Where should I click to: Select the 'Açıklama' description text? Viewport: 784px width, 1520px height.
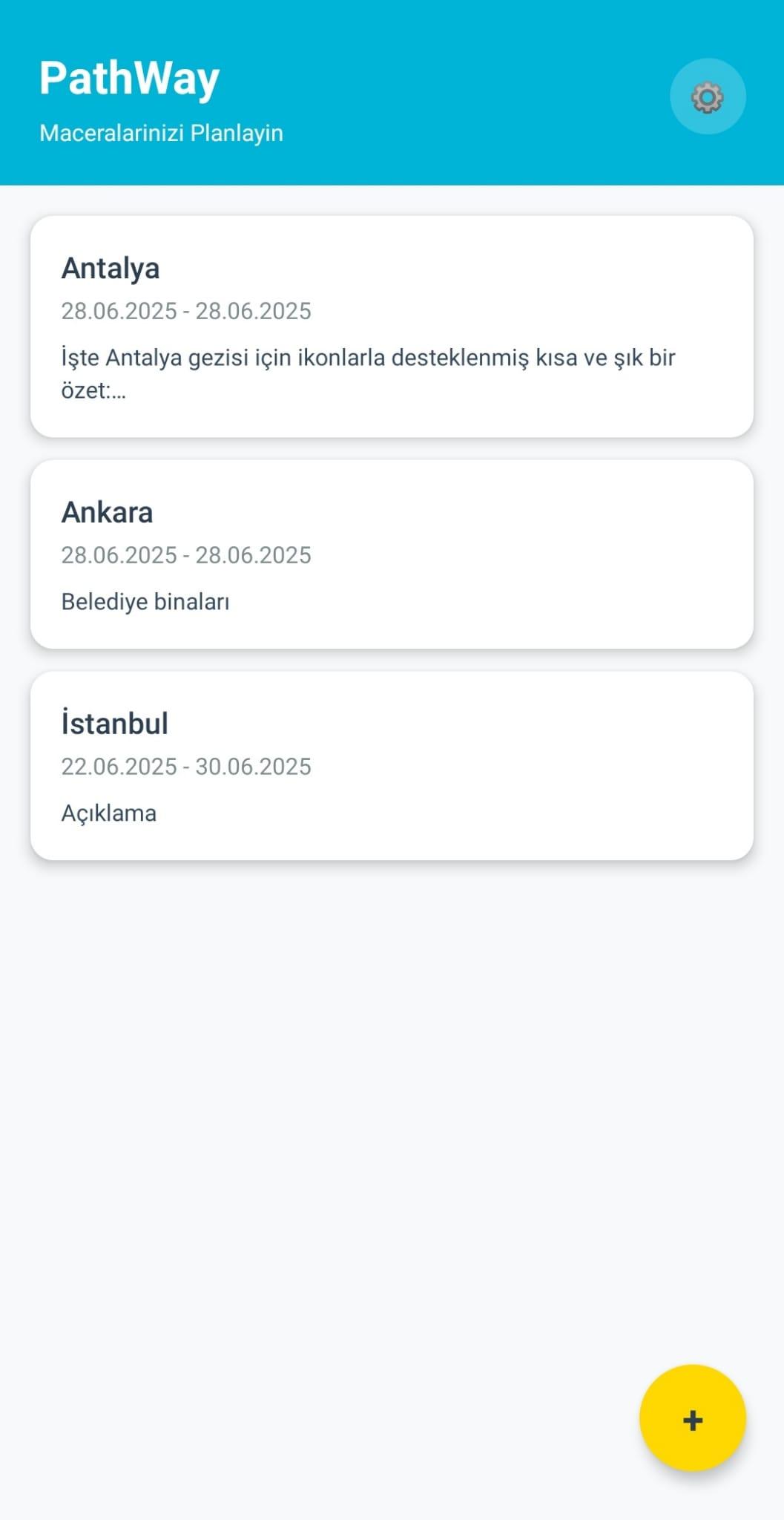(108, 813)
